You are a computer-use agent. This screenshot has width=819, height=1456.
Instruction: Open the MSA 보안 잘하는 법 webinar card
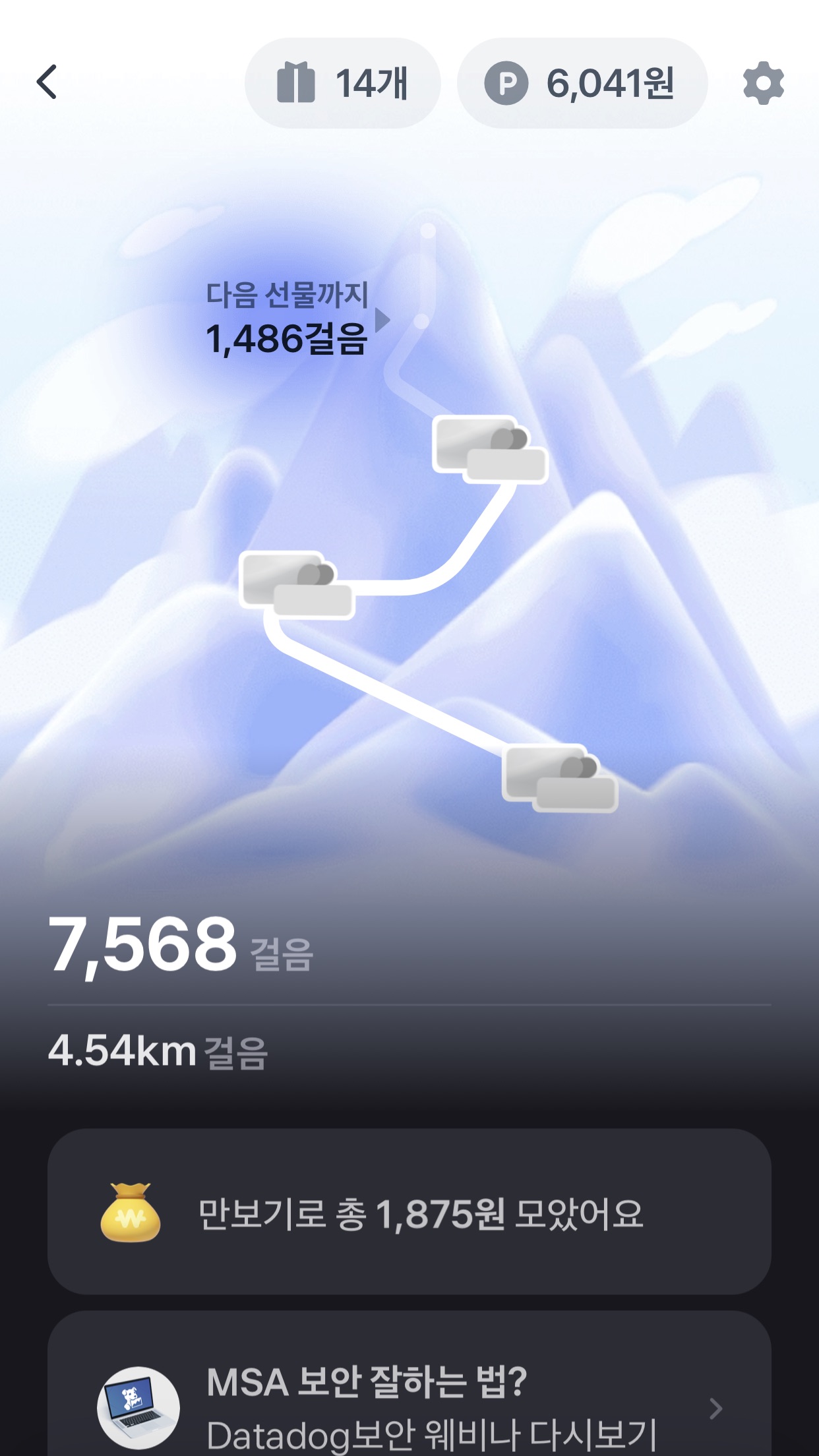point(409,1398)
